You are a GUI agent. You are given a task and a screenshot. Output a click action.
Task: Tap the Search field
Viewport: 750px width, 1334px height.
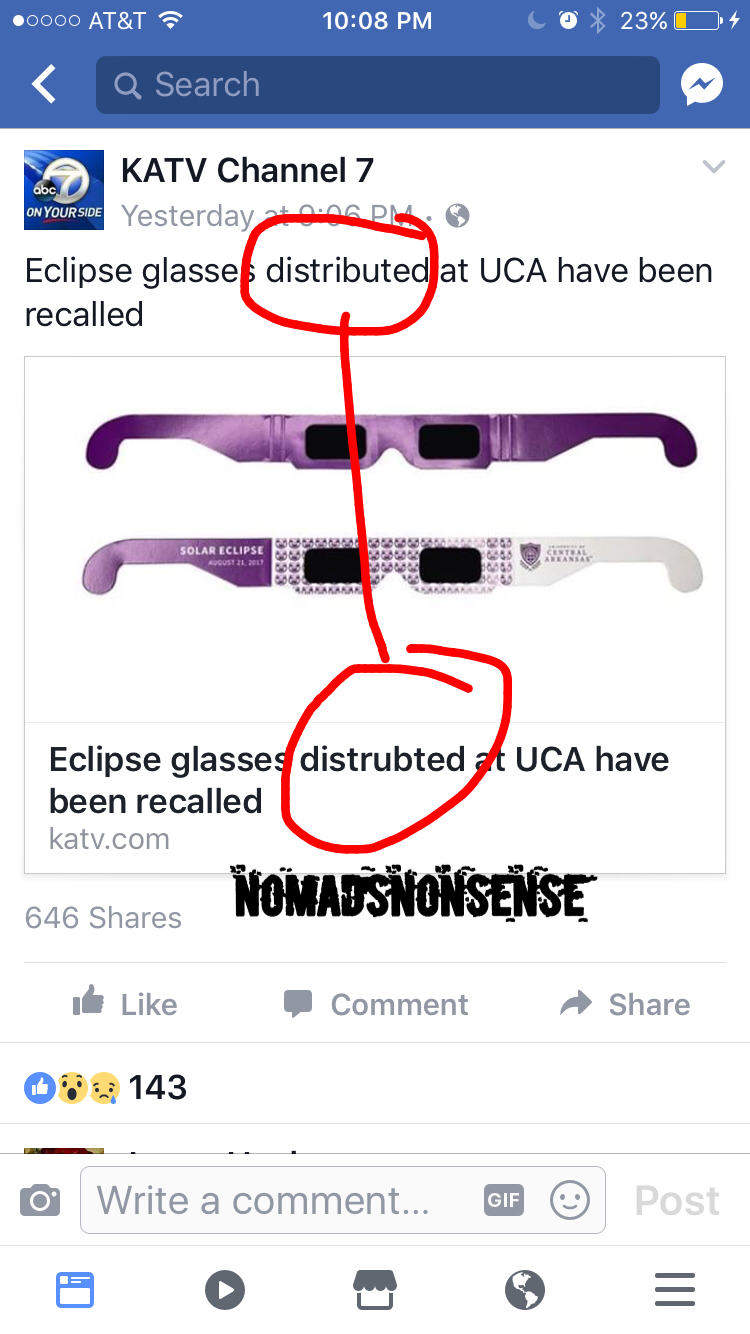pos(378,85)
